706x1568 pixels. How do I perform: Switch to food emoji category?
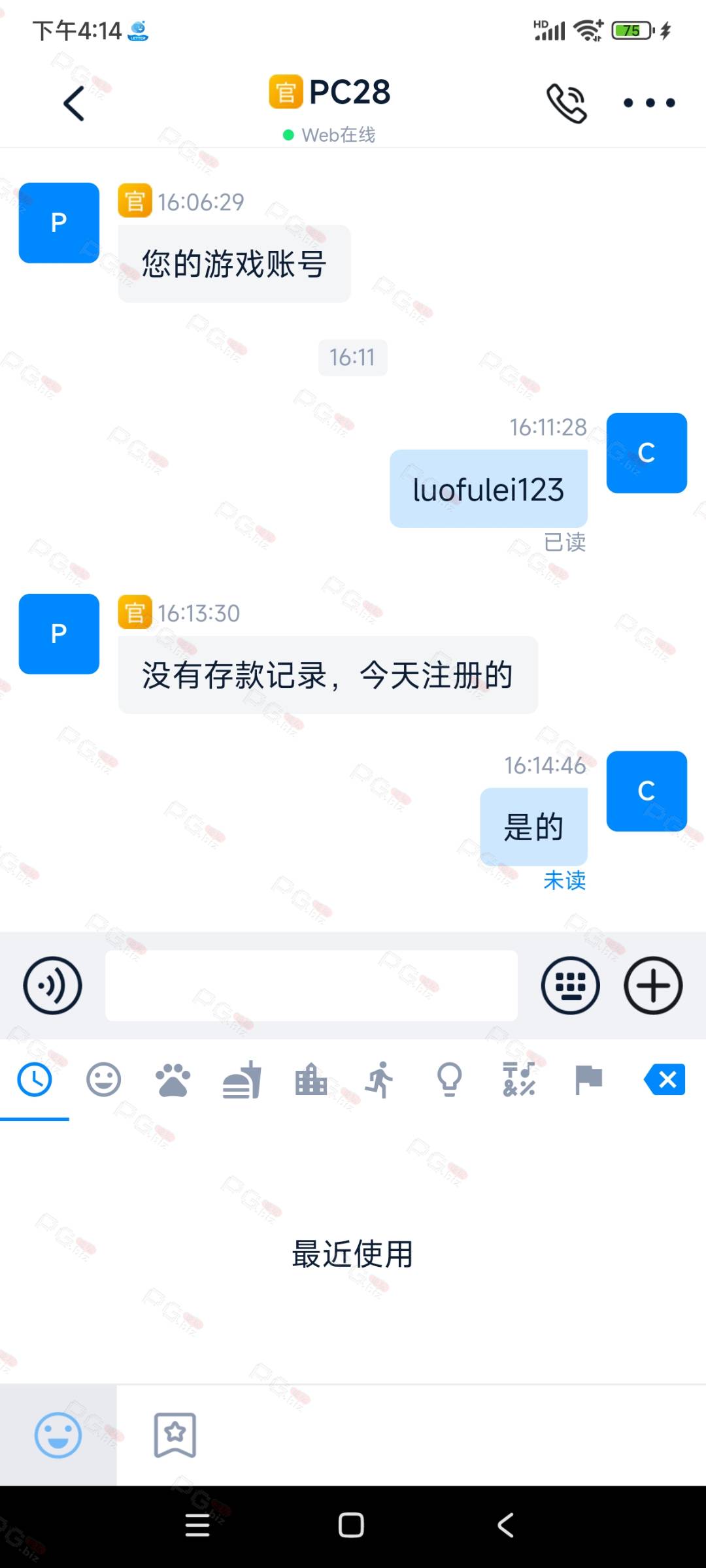242,1080
